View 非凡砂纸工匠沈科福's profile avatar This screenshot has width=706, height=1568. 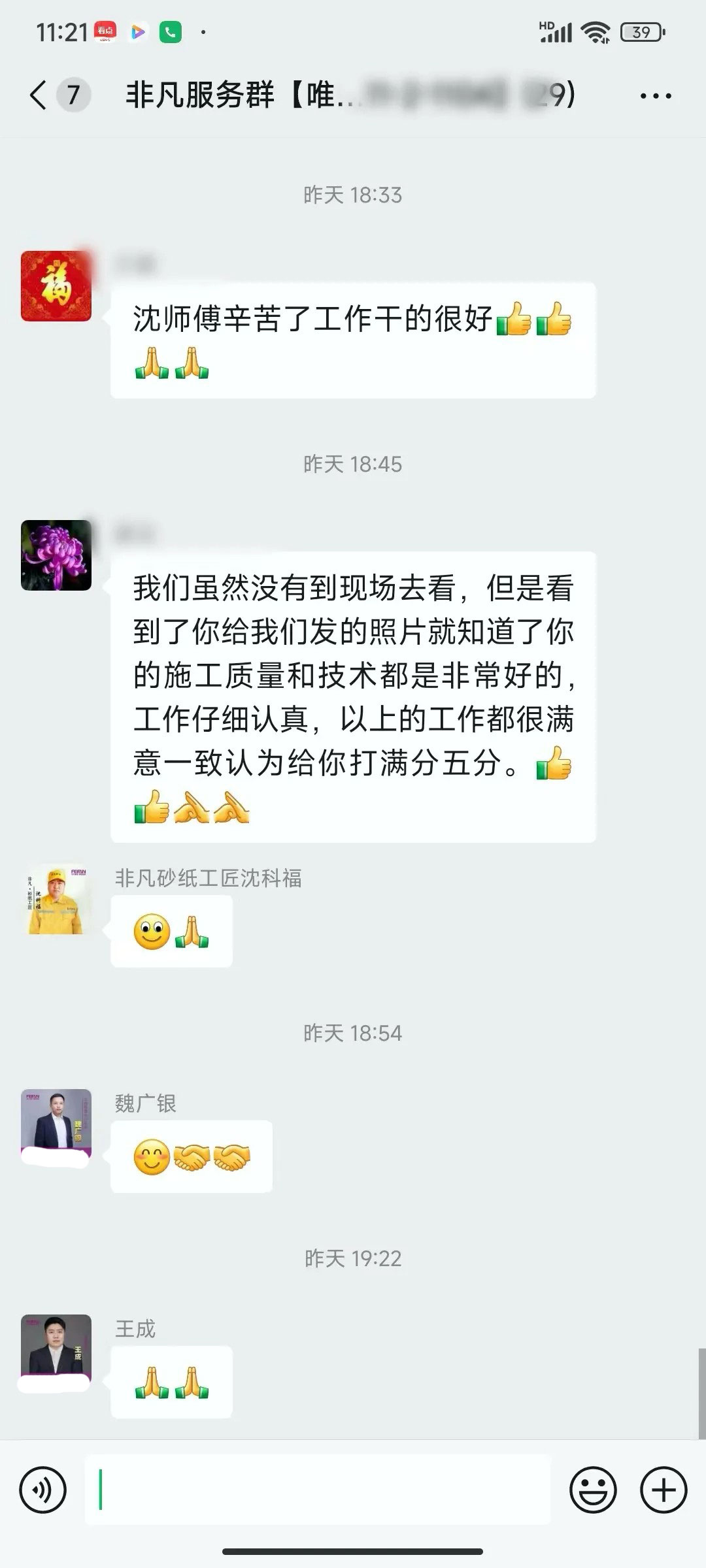pyautogui.click(x=56, y=900)
